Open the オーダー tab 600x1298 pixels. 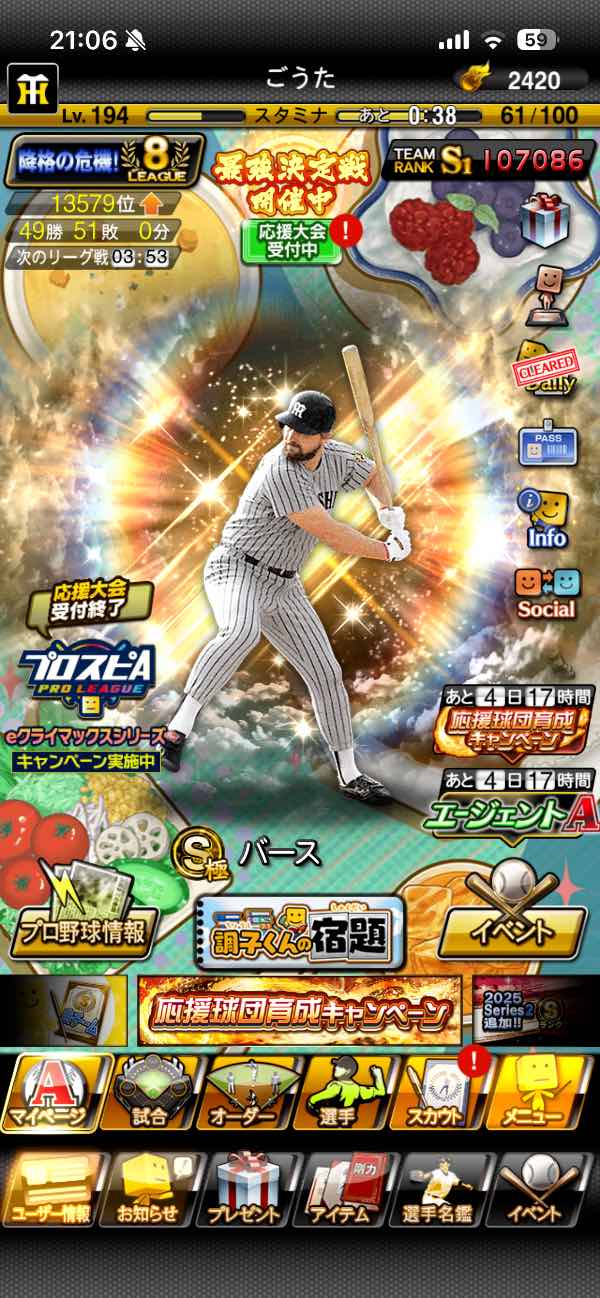tap(248, 1093)
